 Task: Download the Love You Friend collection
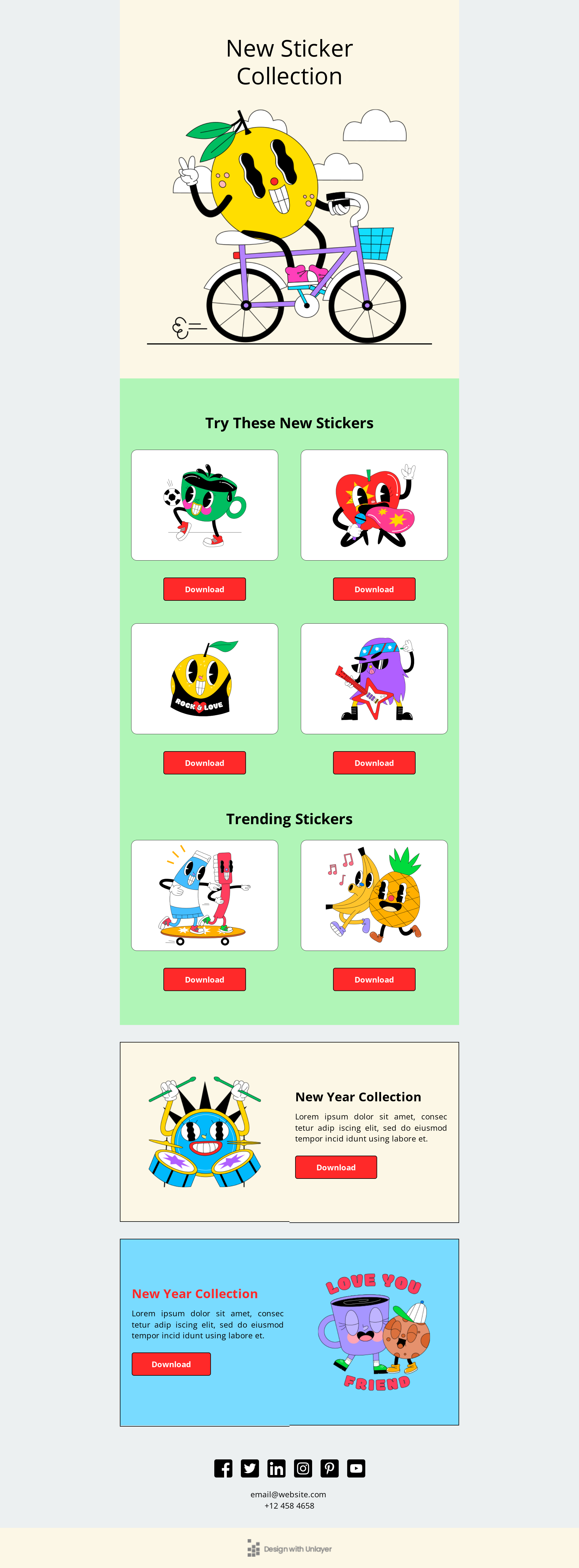(171, 1364)
